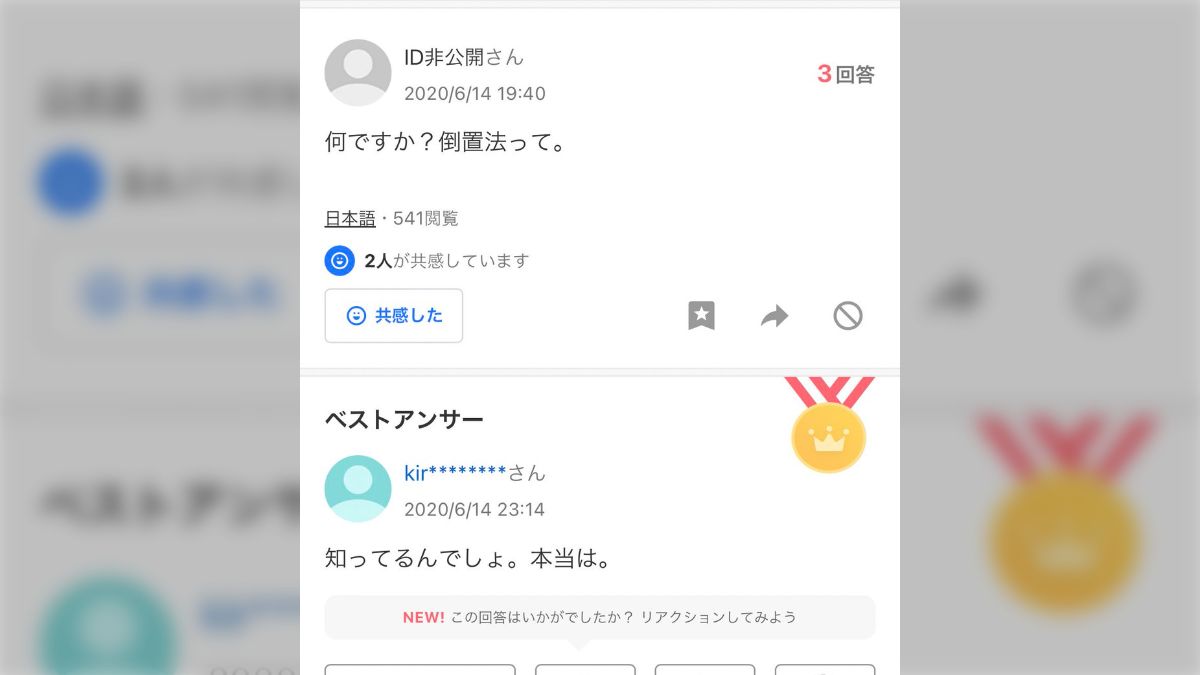This screenshot has width=1200, height=675.
Task: Tap the 共感した button
Action: [394, 316]
